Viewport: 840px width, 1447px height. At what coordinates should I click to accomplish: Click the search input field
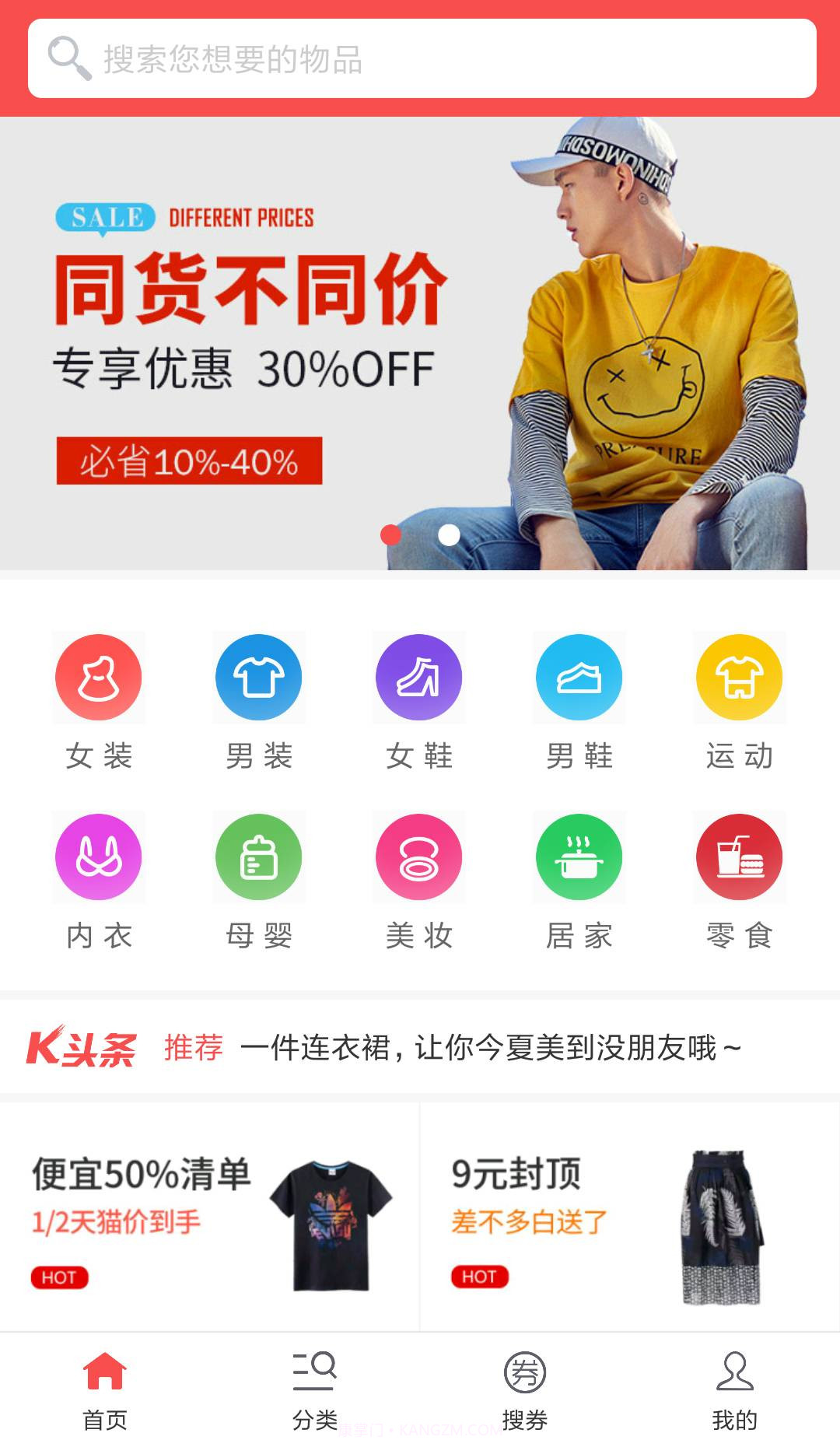tap(420, 57)
